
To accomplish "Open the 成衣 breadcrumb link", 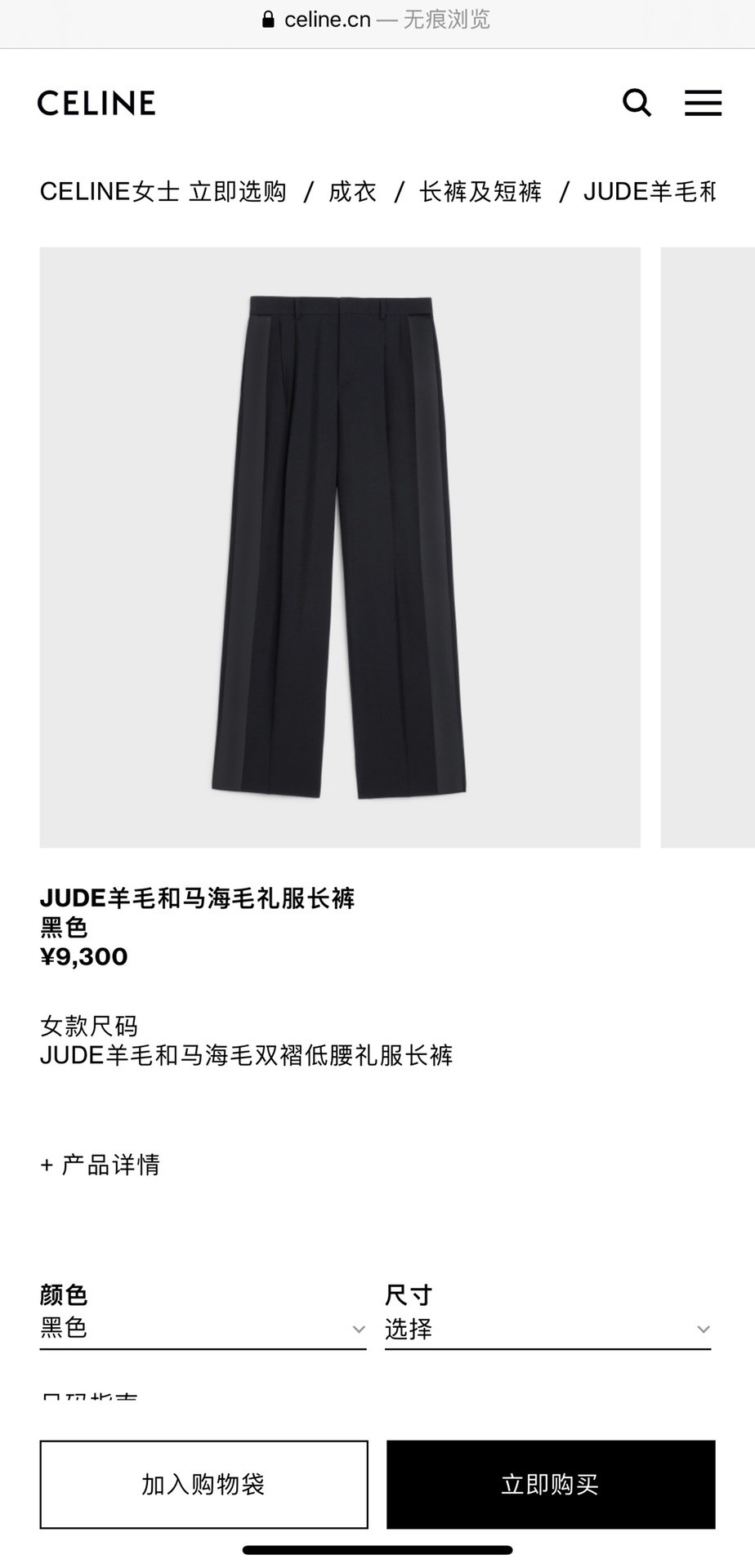I will tap(352, 192).
